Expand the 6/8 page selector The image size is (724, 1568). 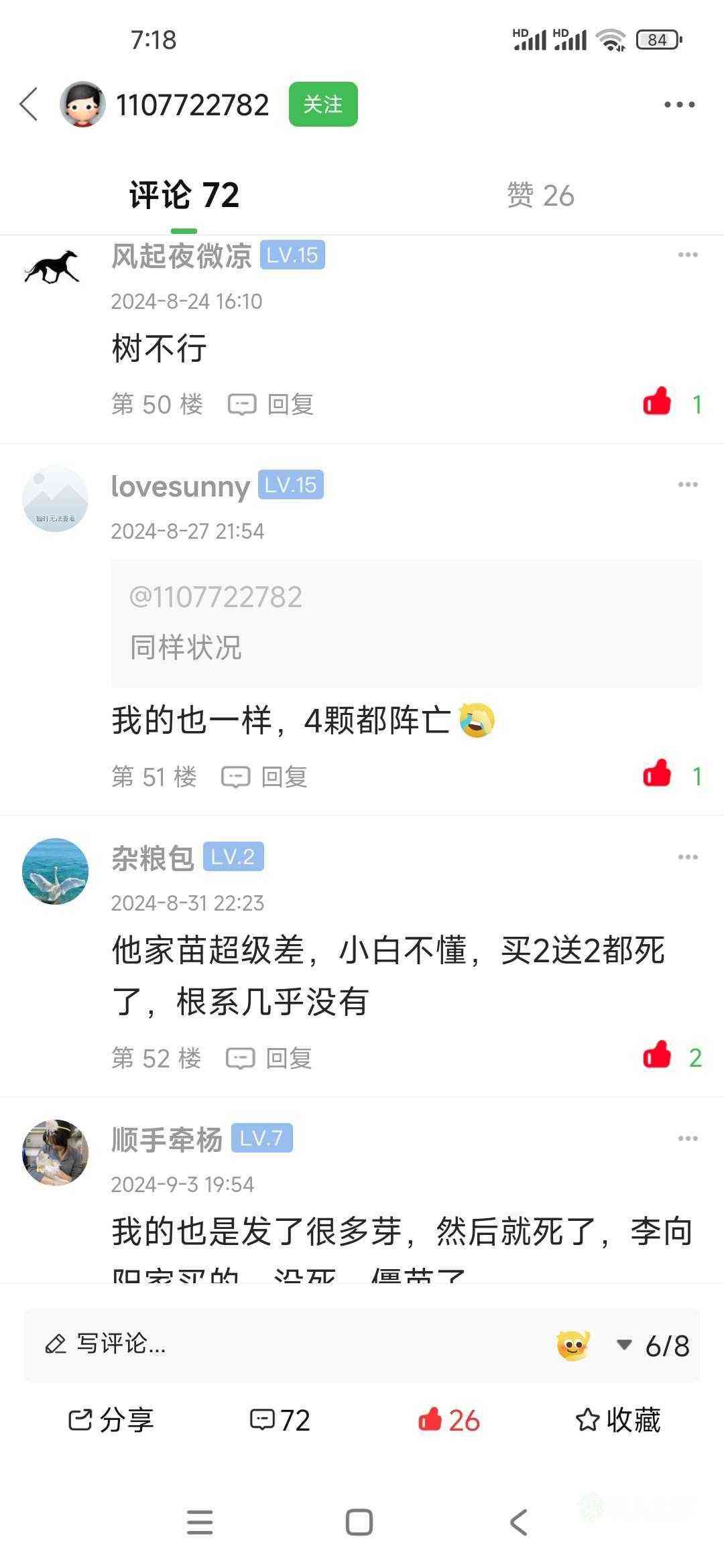[654, 1346]
